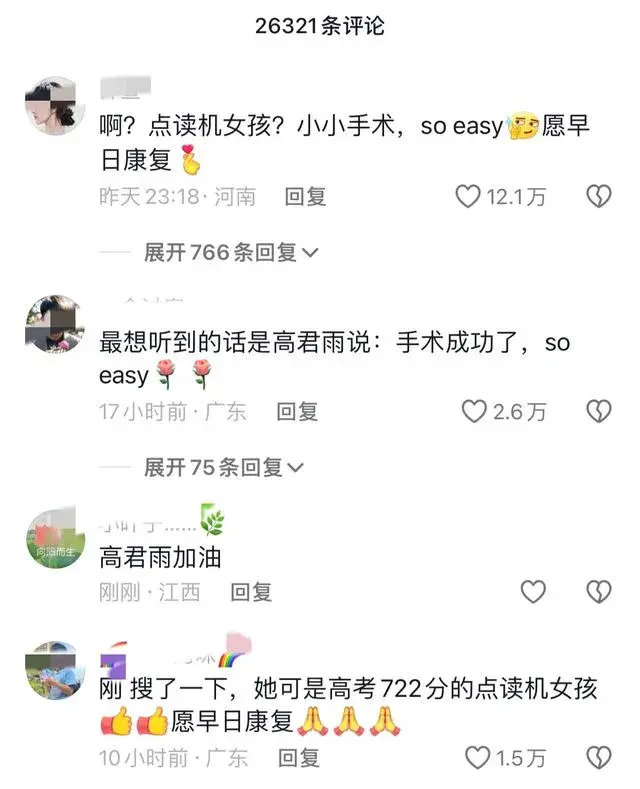Like the 点读机女孩 so easy comment

(x=468, y=196)
